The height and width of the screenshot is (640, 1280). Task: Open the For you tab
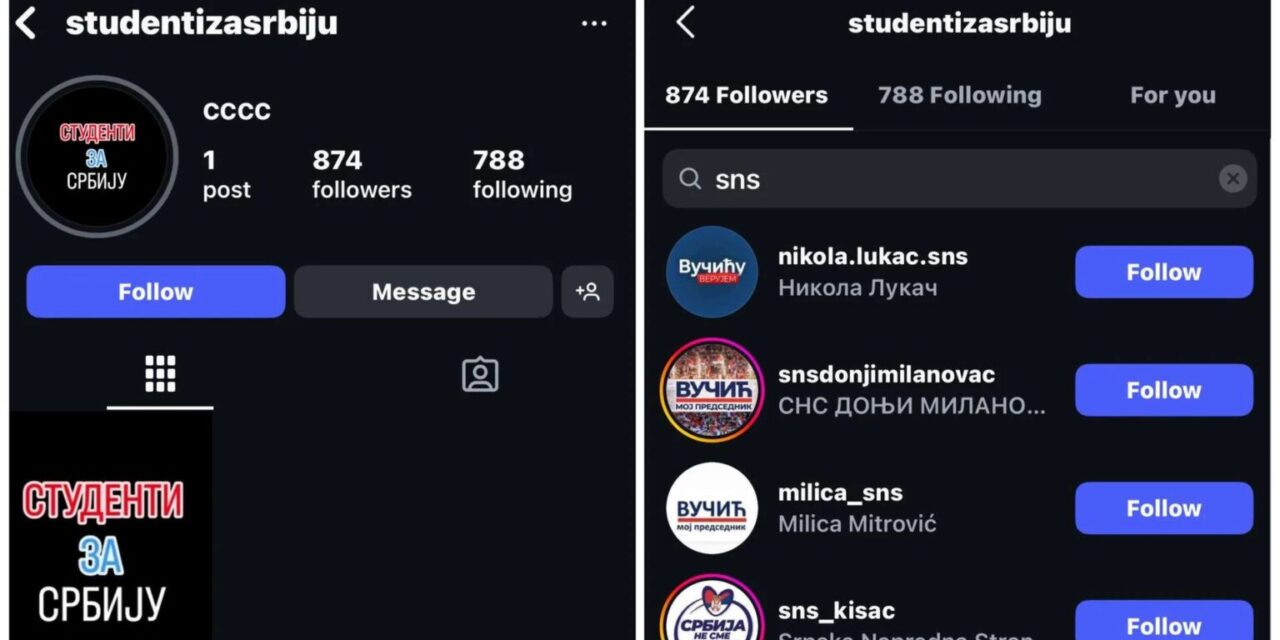pos(1172,96)
